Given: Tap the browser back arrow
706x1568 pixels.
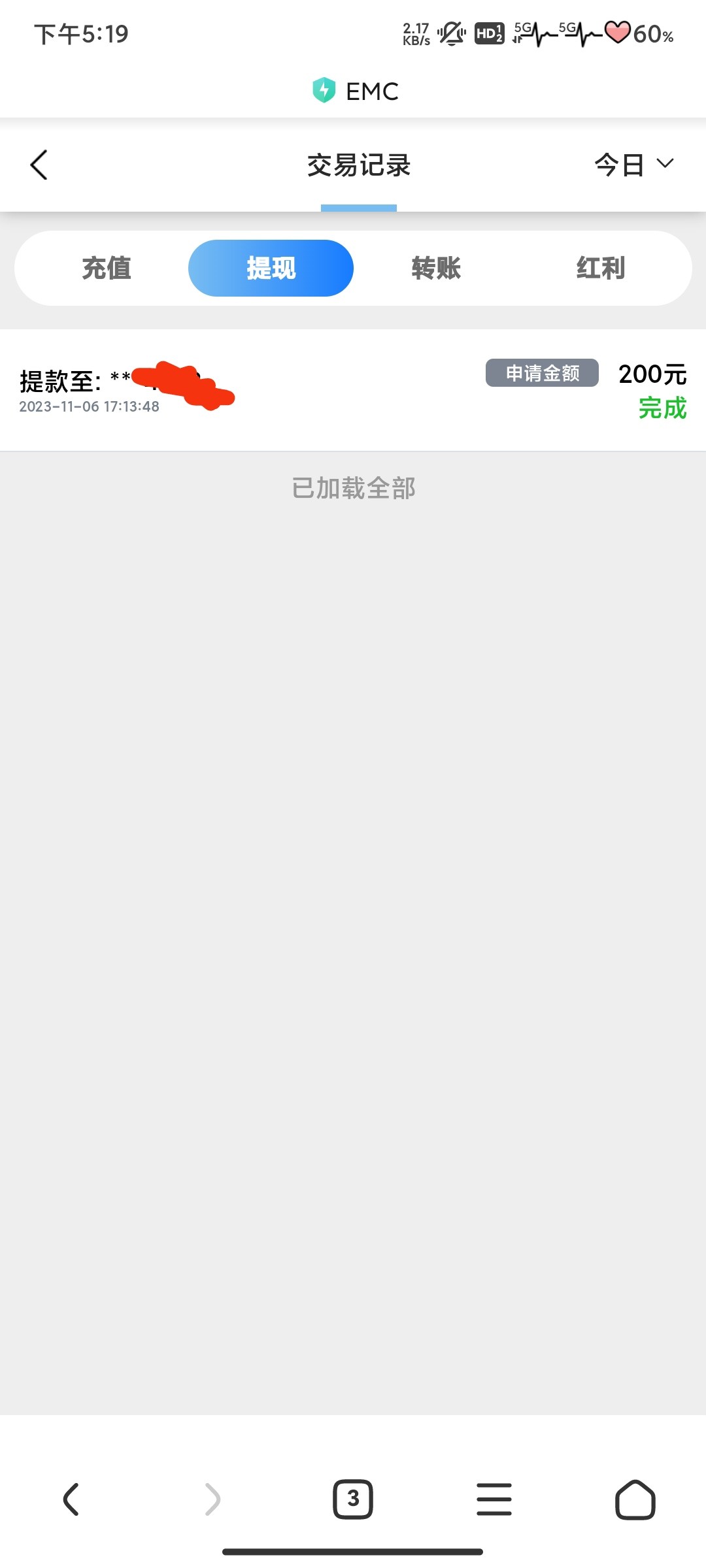Looking at the screenshot, I should pyautogui.click(x=71, y=1499).
